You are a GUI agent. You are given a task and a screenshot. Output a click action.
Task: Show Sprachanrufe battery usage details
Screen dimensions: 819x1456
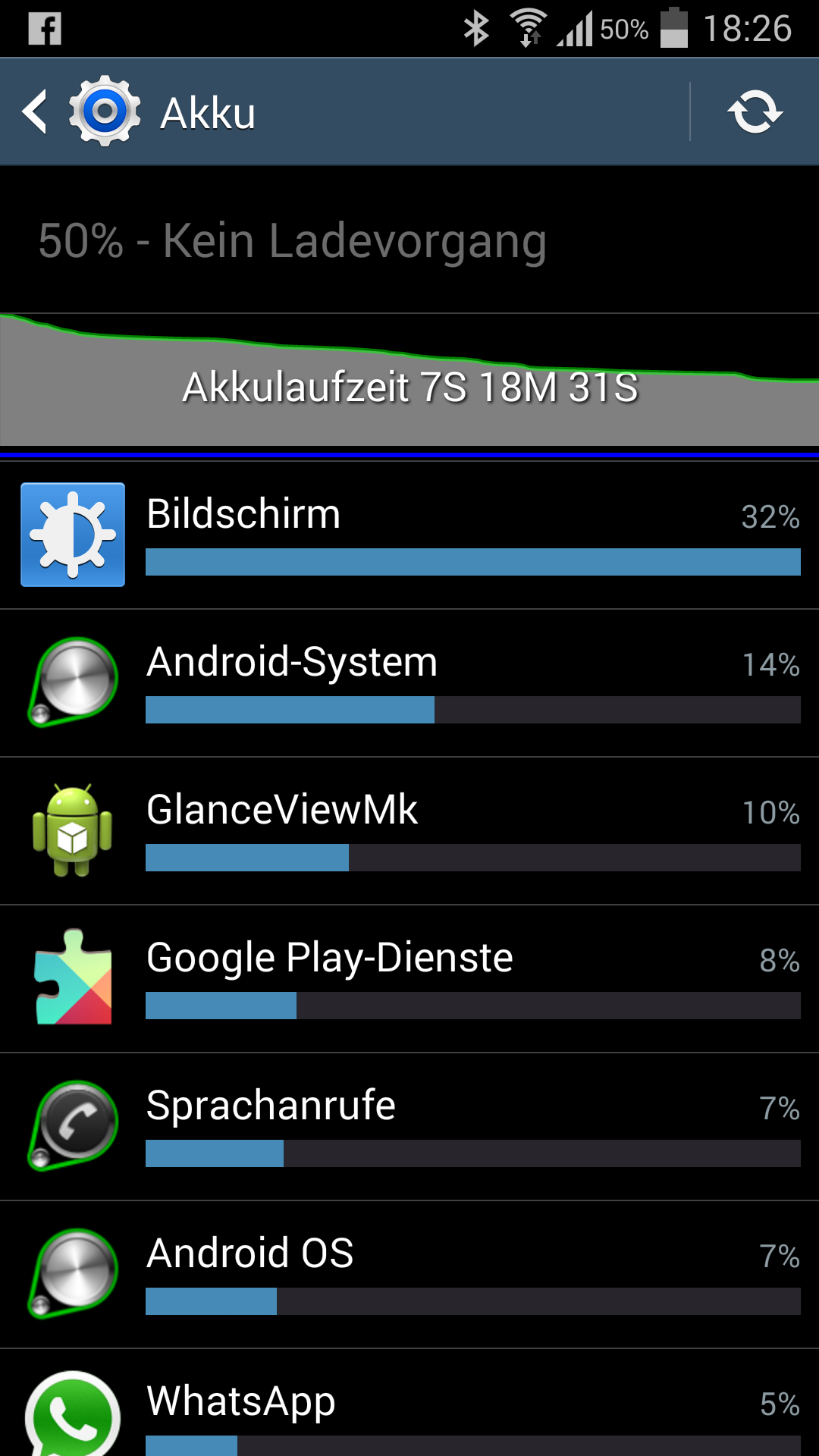click(x=409, y=1126)
